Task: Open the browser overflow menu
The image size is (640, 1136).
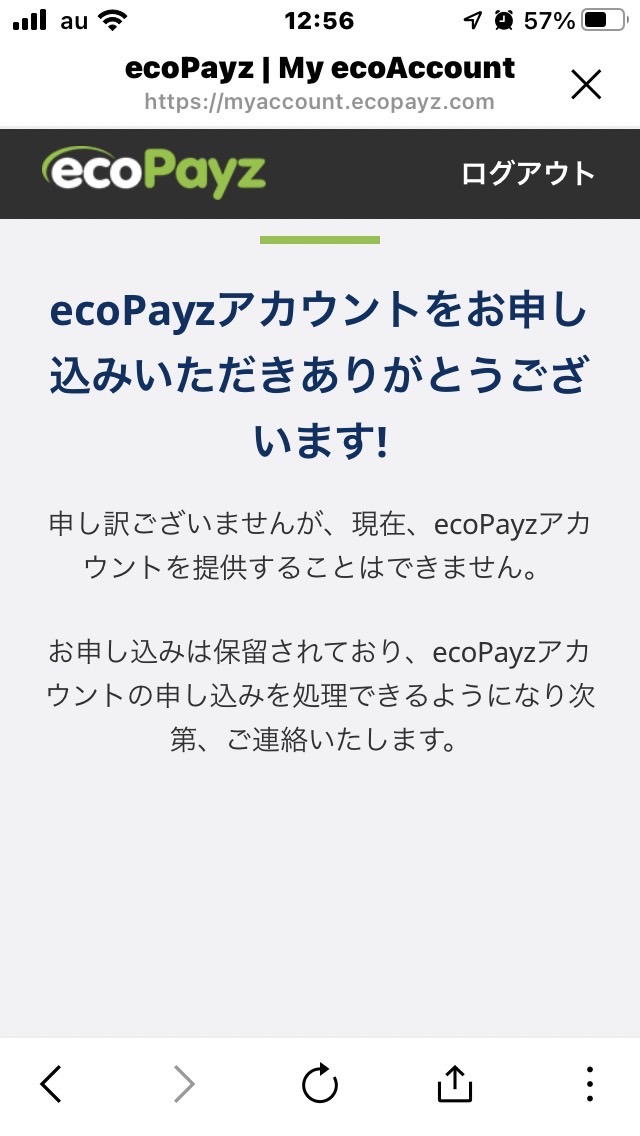Action: click(x=590, y=1084)
